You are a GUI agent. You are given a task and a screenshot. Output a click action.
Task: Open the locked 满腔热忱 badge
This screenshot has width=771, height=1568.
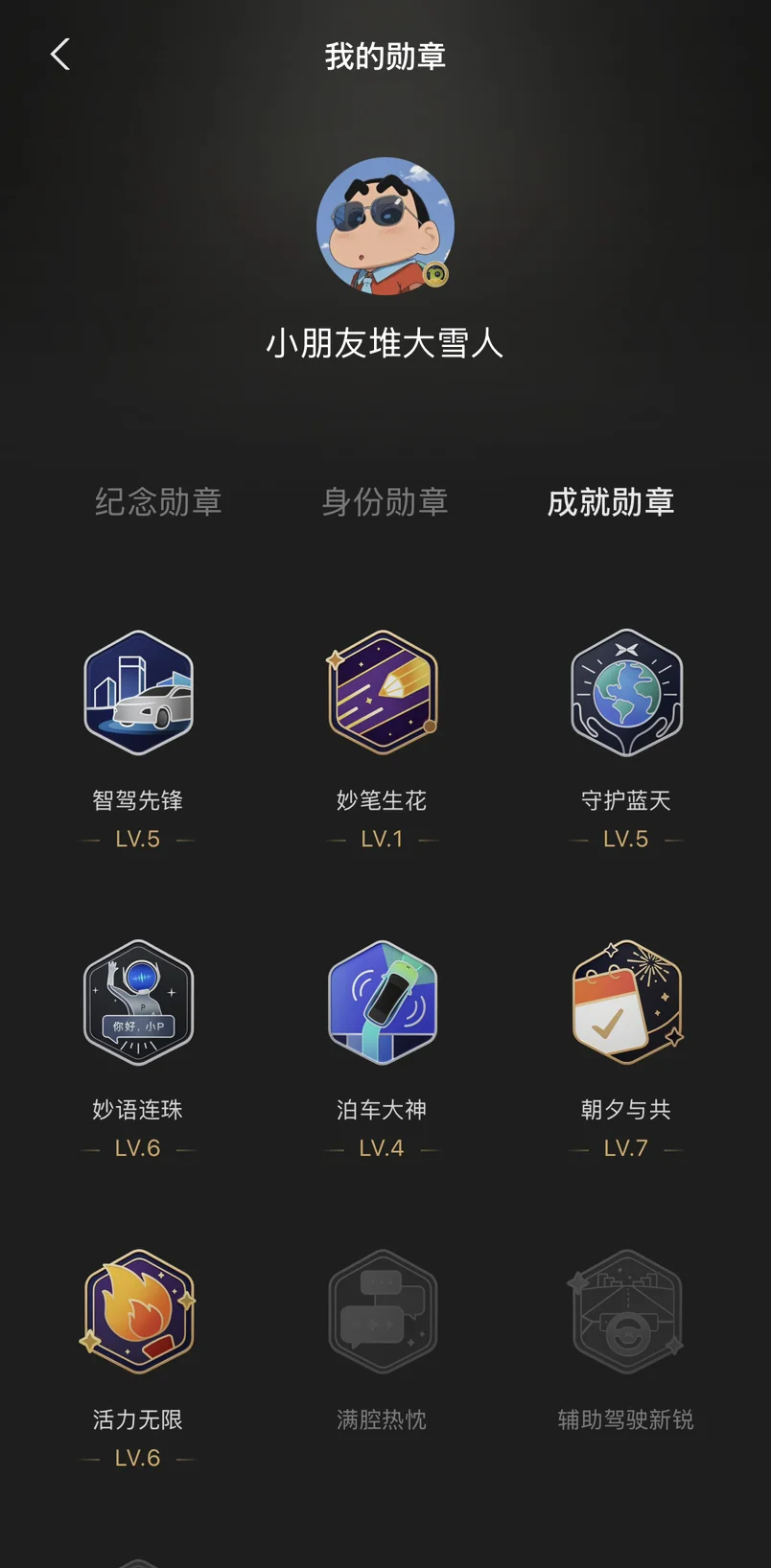tap(383, 1311)
